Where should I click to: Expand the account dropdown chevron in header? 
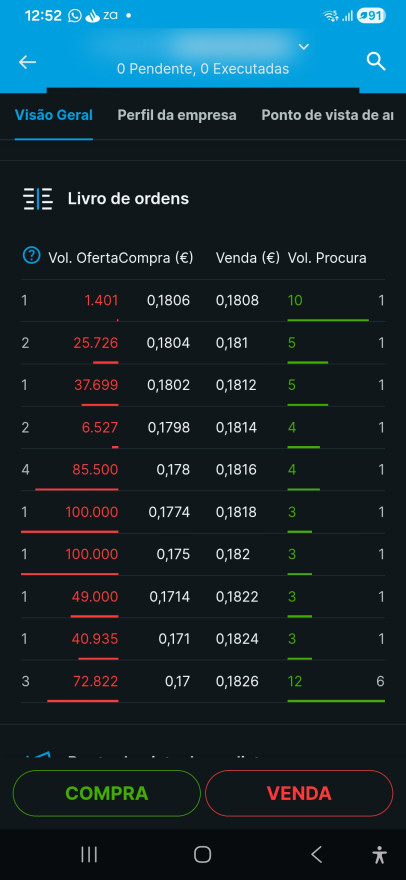[304, 47]
